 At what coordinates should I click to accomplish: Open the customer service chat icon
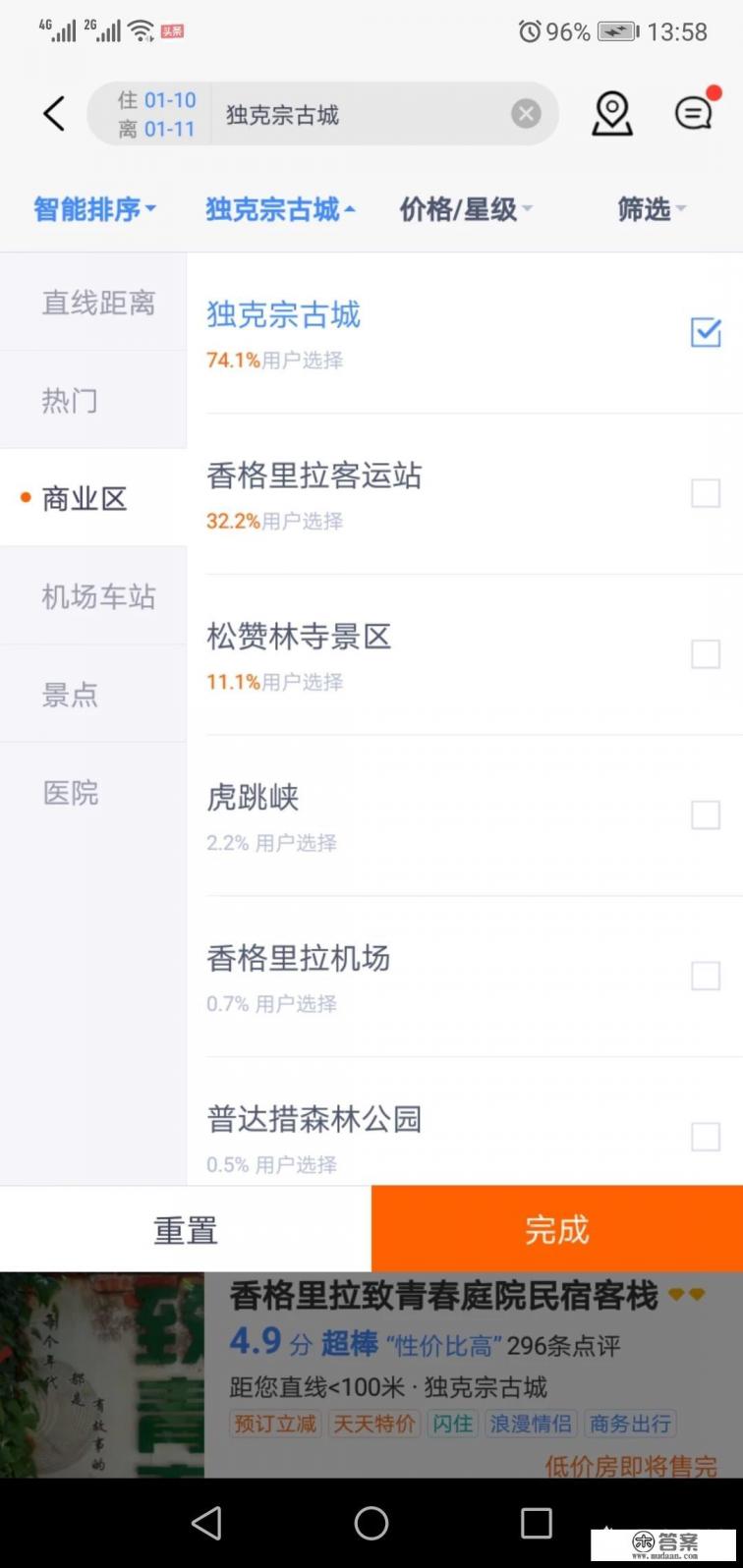pos(693,113)
